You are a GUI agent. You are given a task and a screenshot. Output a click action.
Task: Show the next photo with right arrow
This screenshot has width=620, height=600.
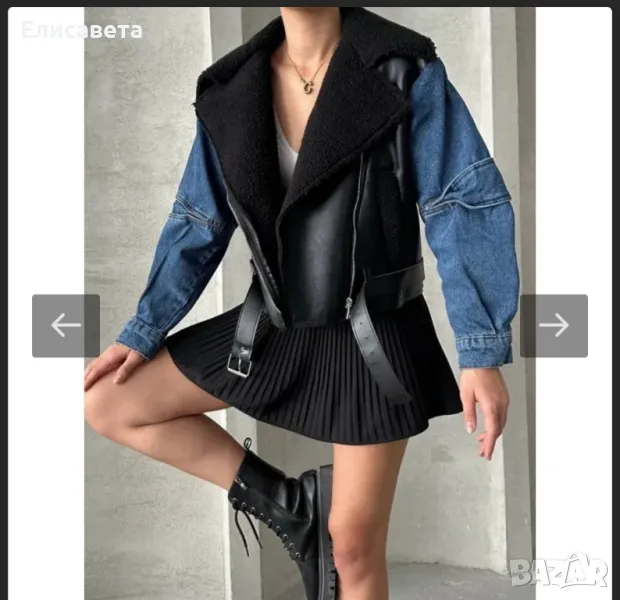pos(553,325)
